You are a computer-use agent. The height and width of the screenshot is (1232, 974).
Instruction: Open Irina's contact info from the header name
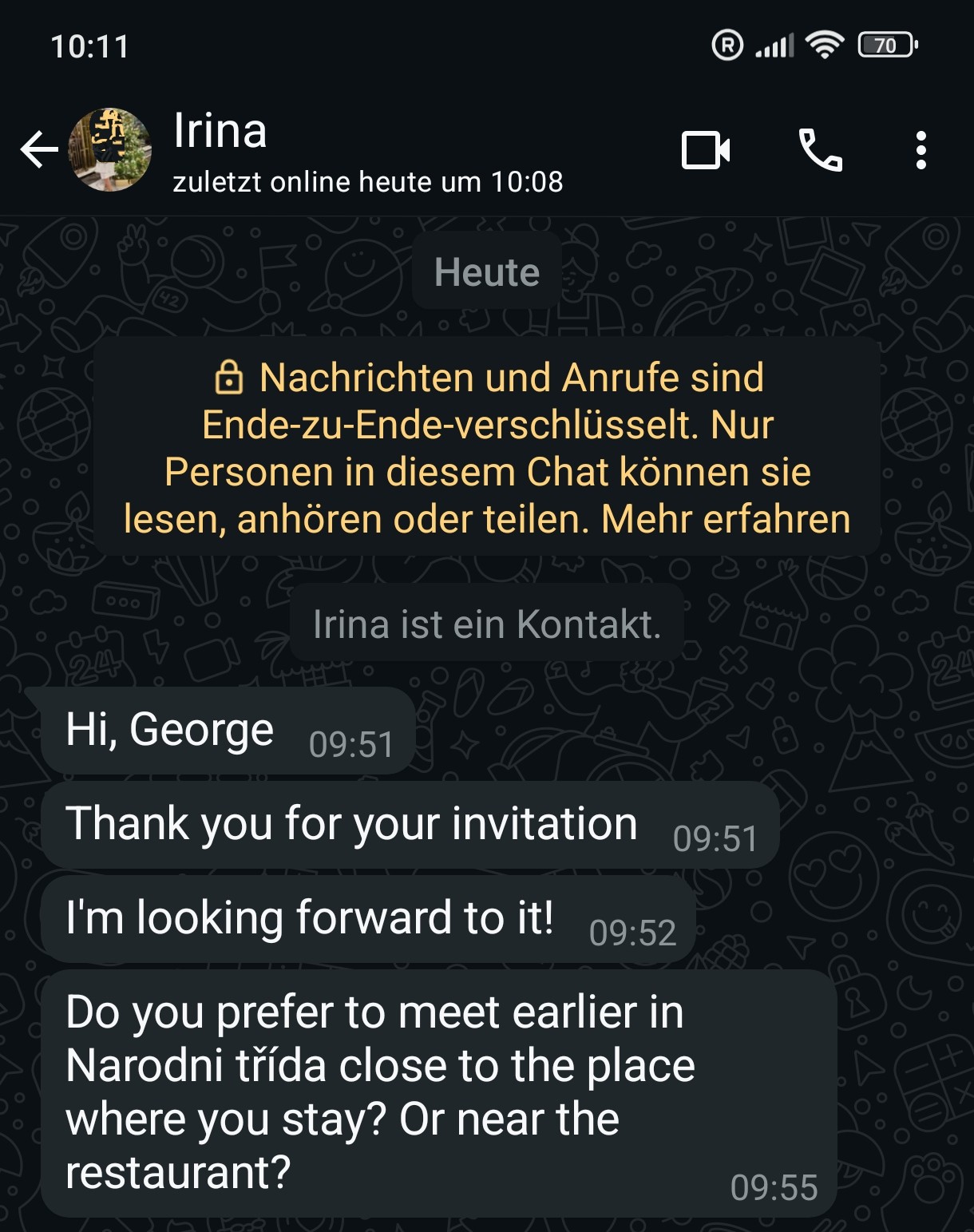coord(220,132)
